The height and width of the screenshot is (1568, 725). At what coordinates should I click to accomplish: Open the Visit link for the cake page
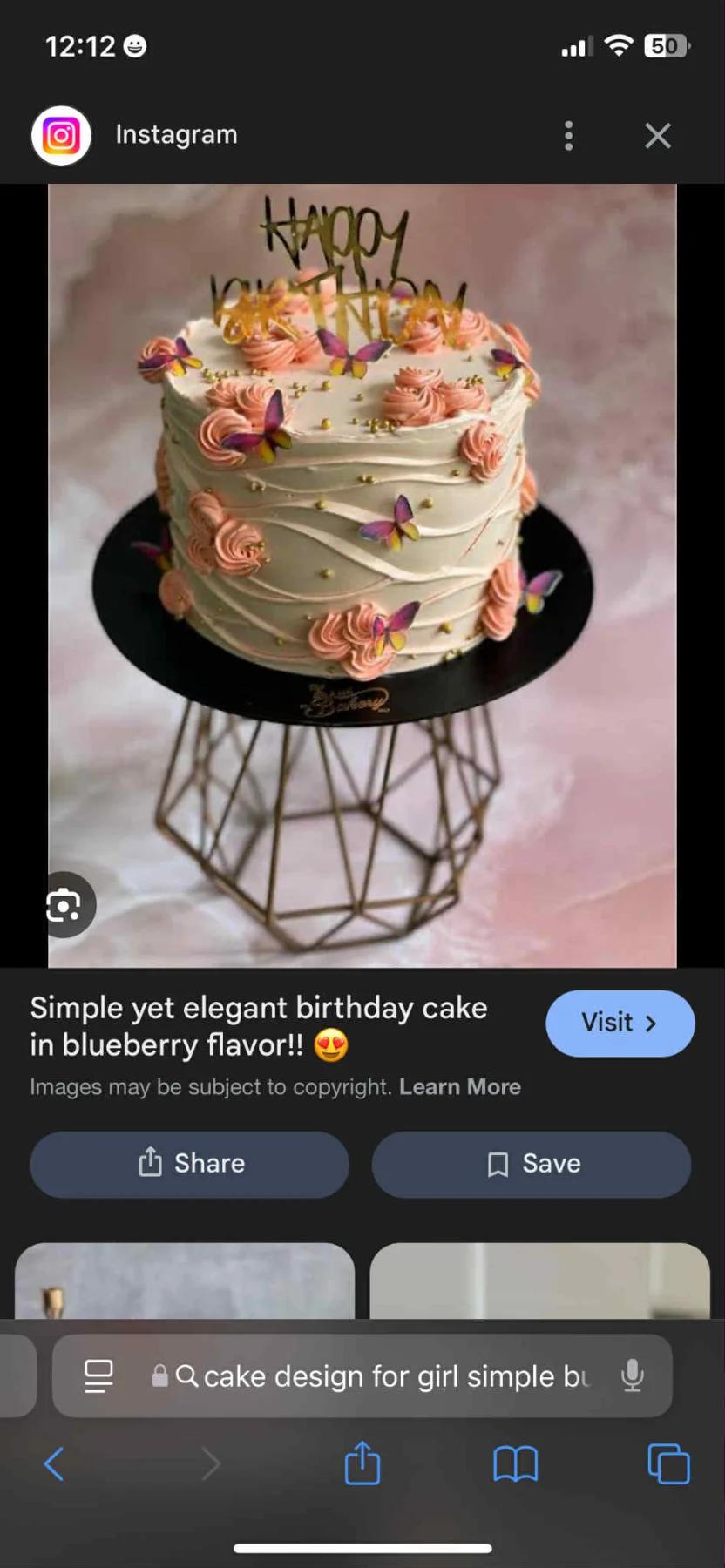click(x=620, y=1024)
